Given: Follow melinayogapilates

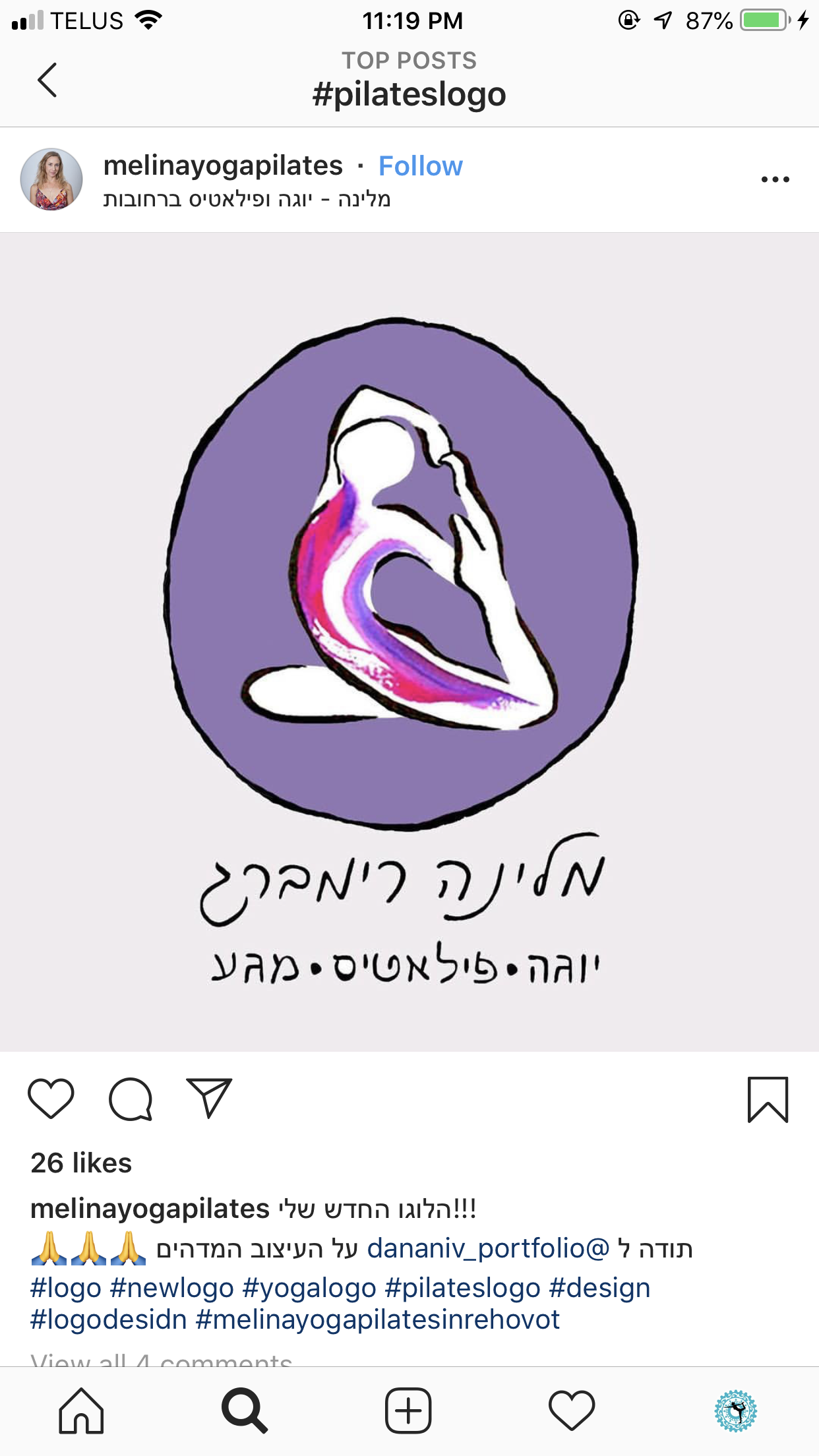Looking at the screenshot, I should (420, 166).
